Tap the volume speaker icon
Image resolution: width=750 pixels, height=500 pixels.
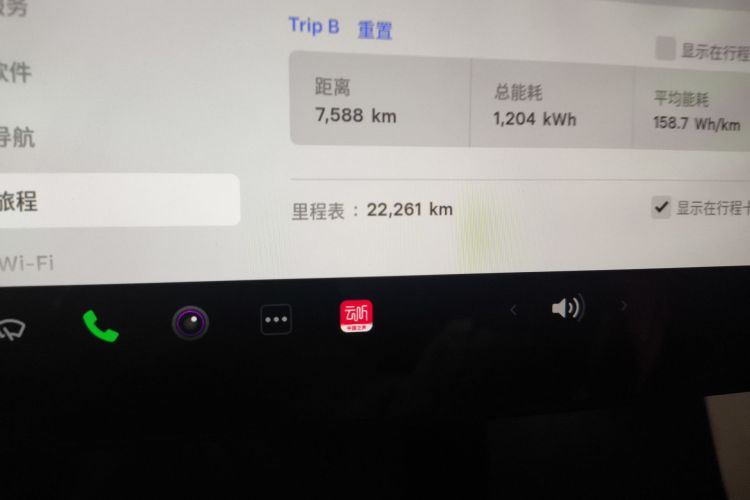click(x=567, y=308)
